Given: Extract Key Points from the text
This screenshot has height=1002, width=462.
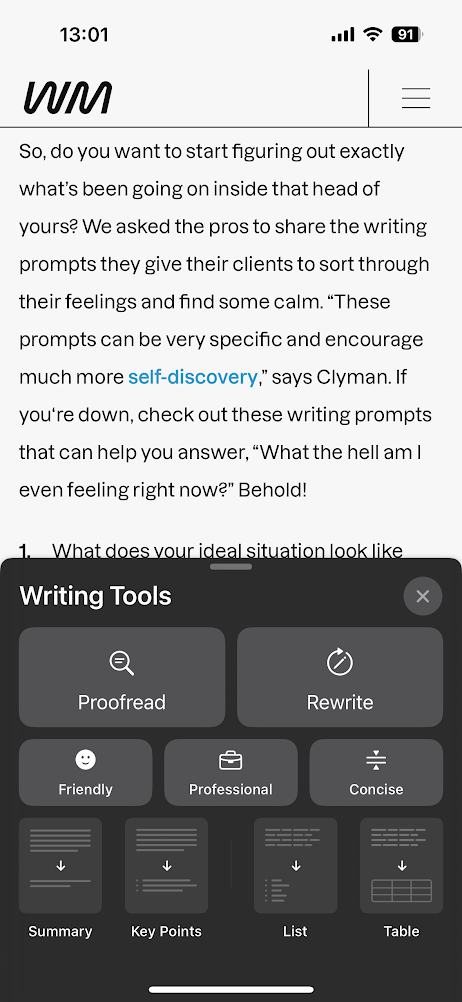Looking at the screenshot, I should (166, 878).
